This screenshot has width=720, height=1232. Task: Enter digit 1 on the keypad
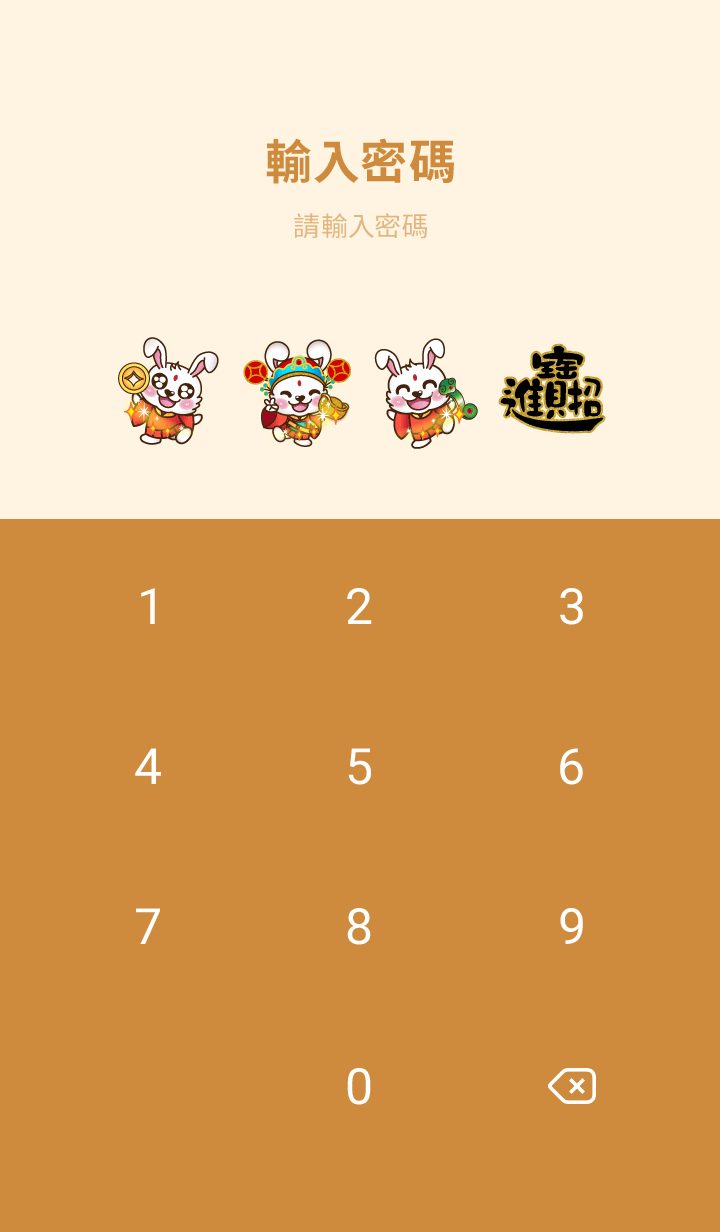pos(149,607)
